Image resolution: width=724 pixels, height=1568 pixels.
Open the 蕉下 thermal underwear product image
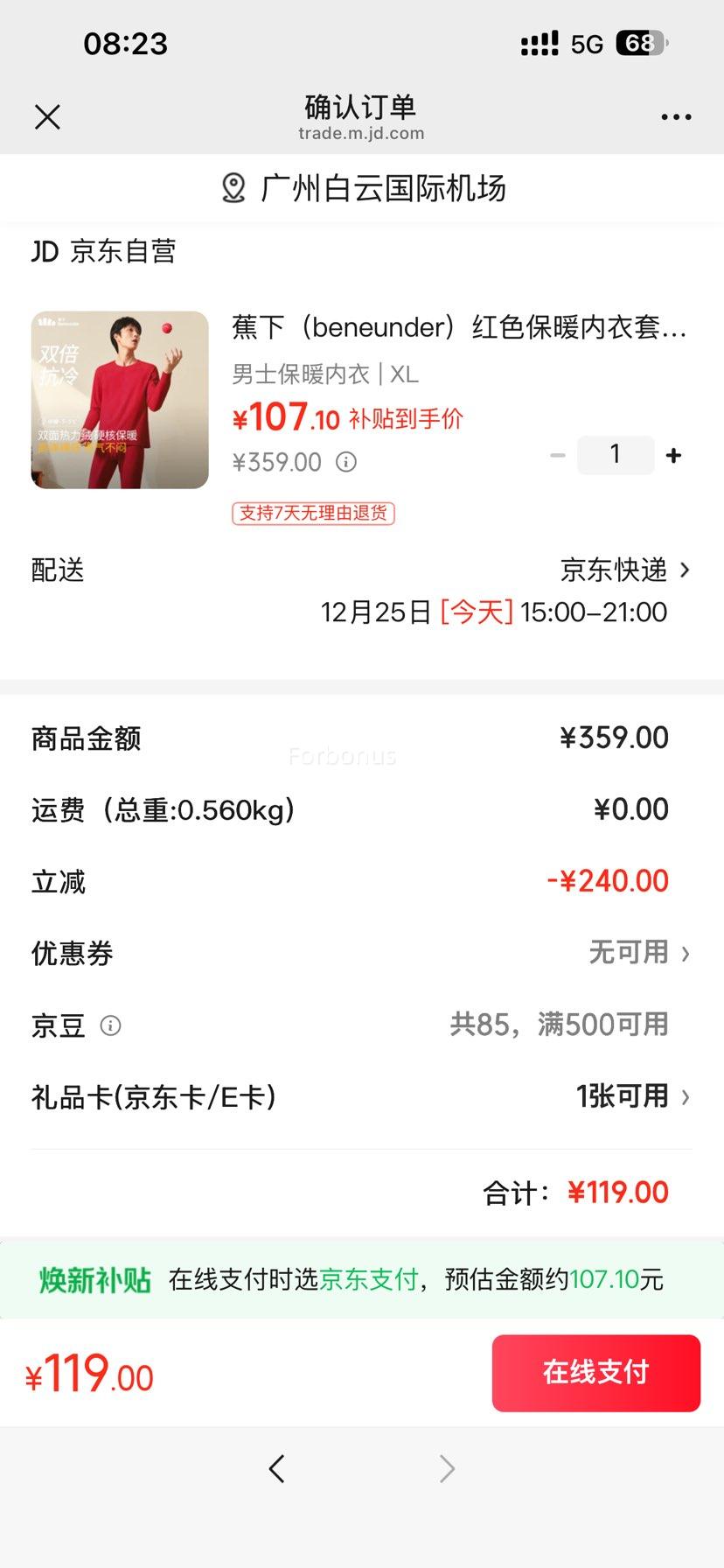(x=120, y=400)
